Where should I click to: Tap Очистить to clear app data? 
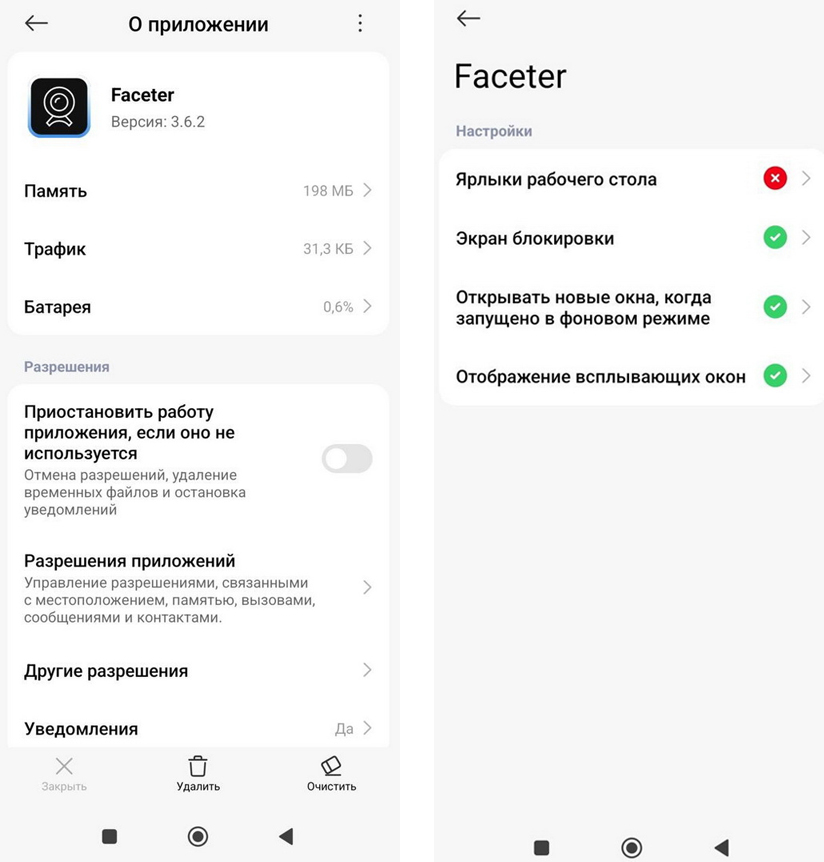[x=331, y=774]
